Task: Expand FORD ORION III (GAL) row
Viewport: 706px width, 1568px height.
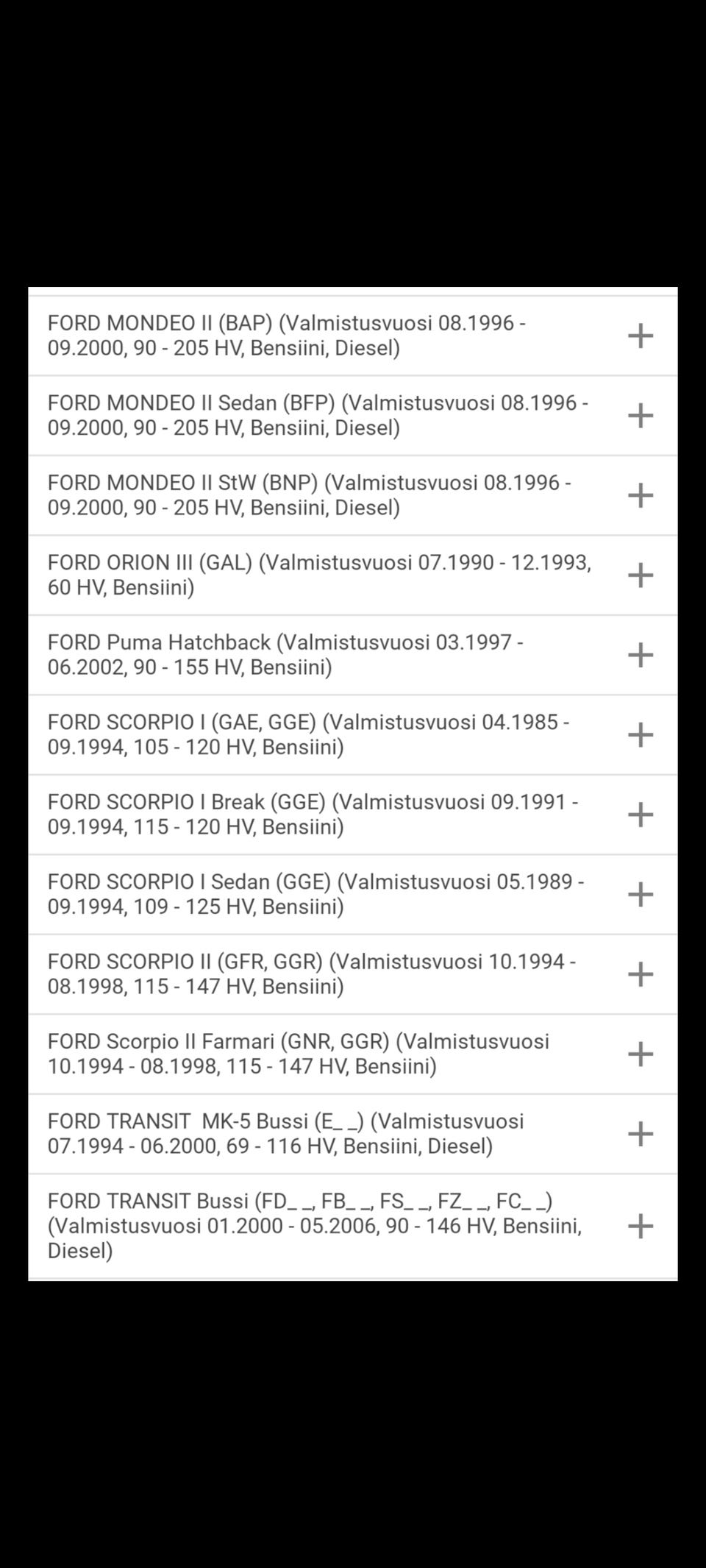Action: pyautogui.click(x=640, y=575)
